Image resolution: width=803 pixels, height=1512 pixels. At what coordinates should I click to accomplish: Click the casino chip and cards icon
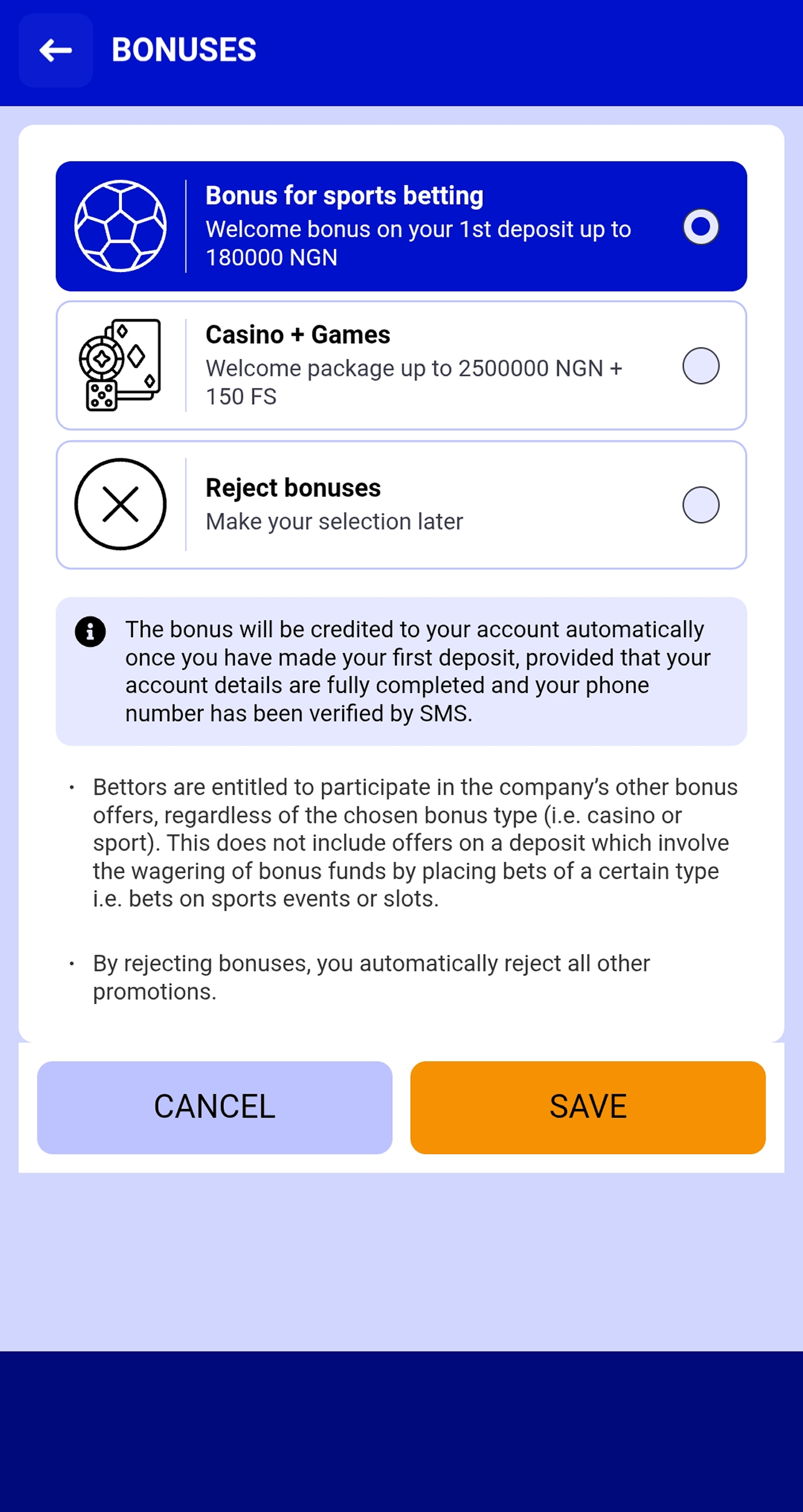pyautogui.click(x=120, y=366)
